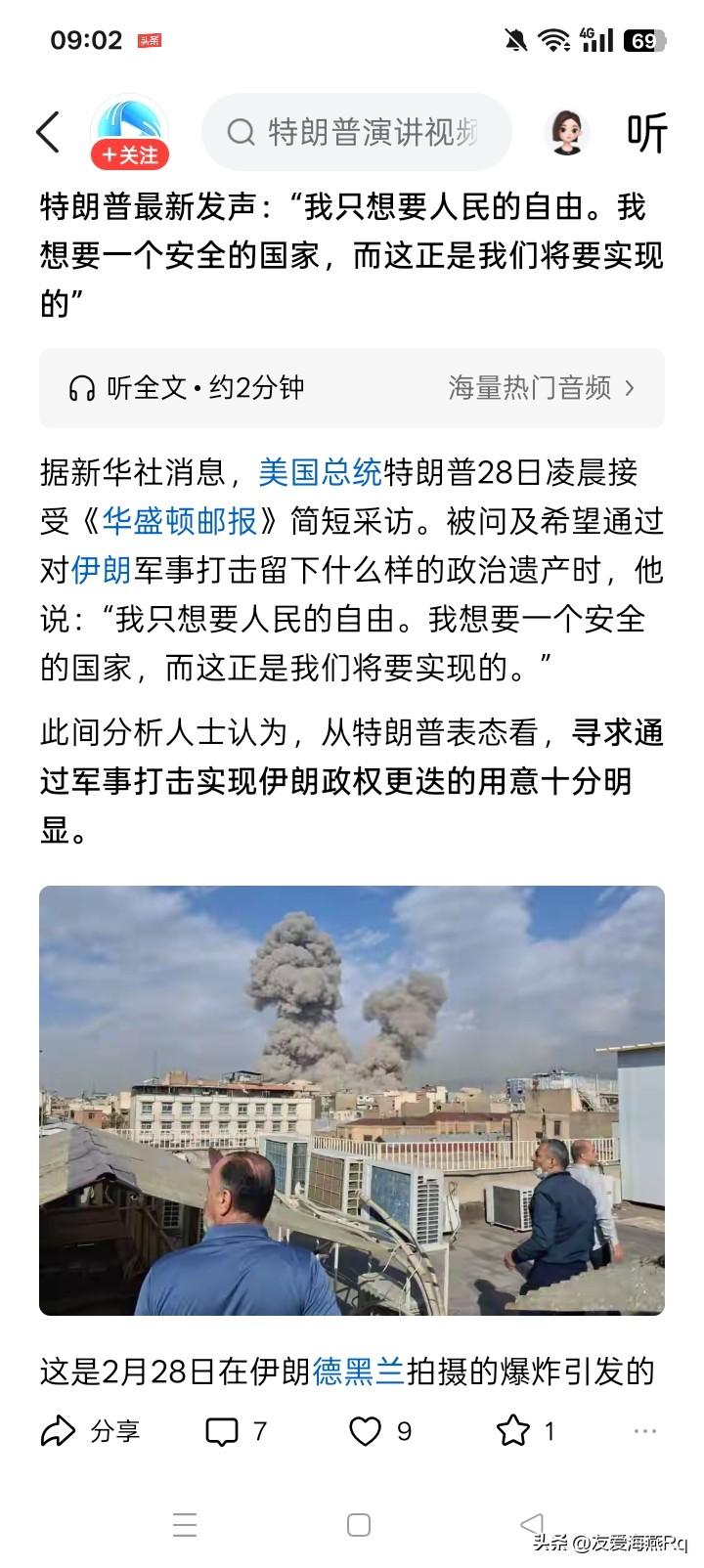
Task: Like the article with the heart icon
Action: [368, 1431]
